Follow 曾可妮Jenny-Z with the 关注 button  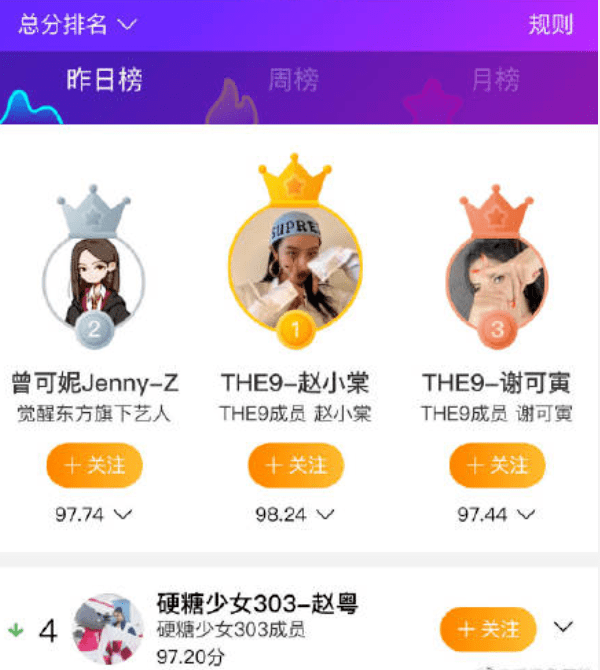pos(95,465)
